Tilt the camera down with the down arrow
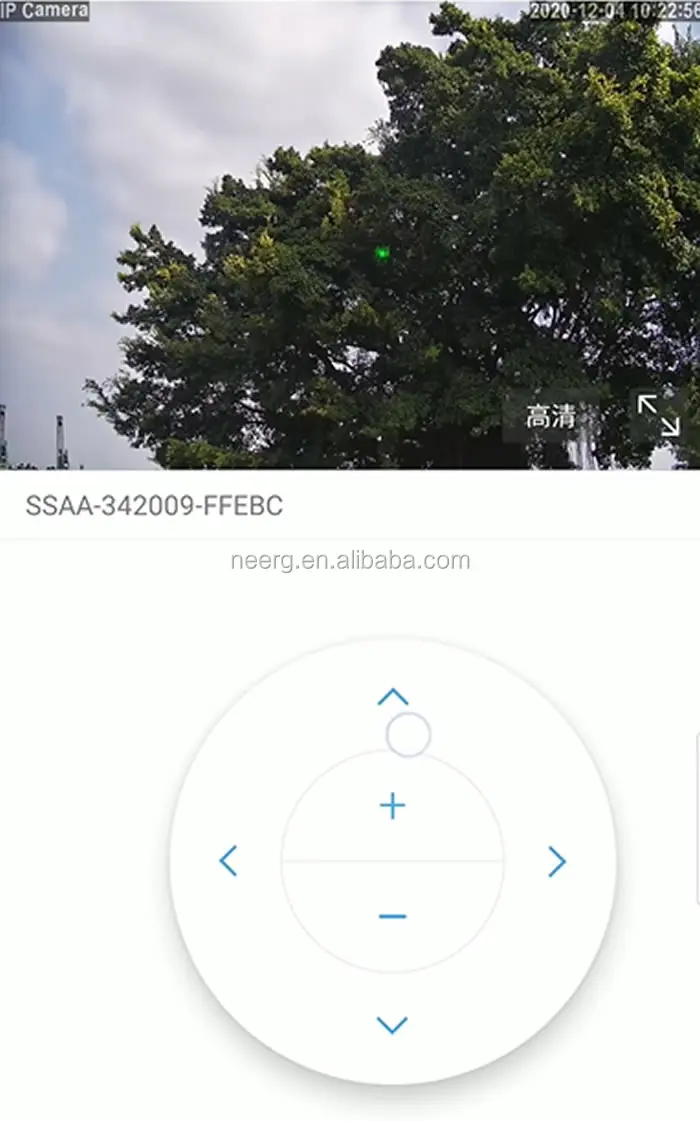The image size is (700, 1121). click(392, 1024)
